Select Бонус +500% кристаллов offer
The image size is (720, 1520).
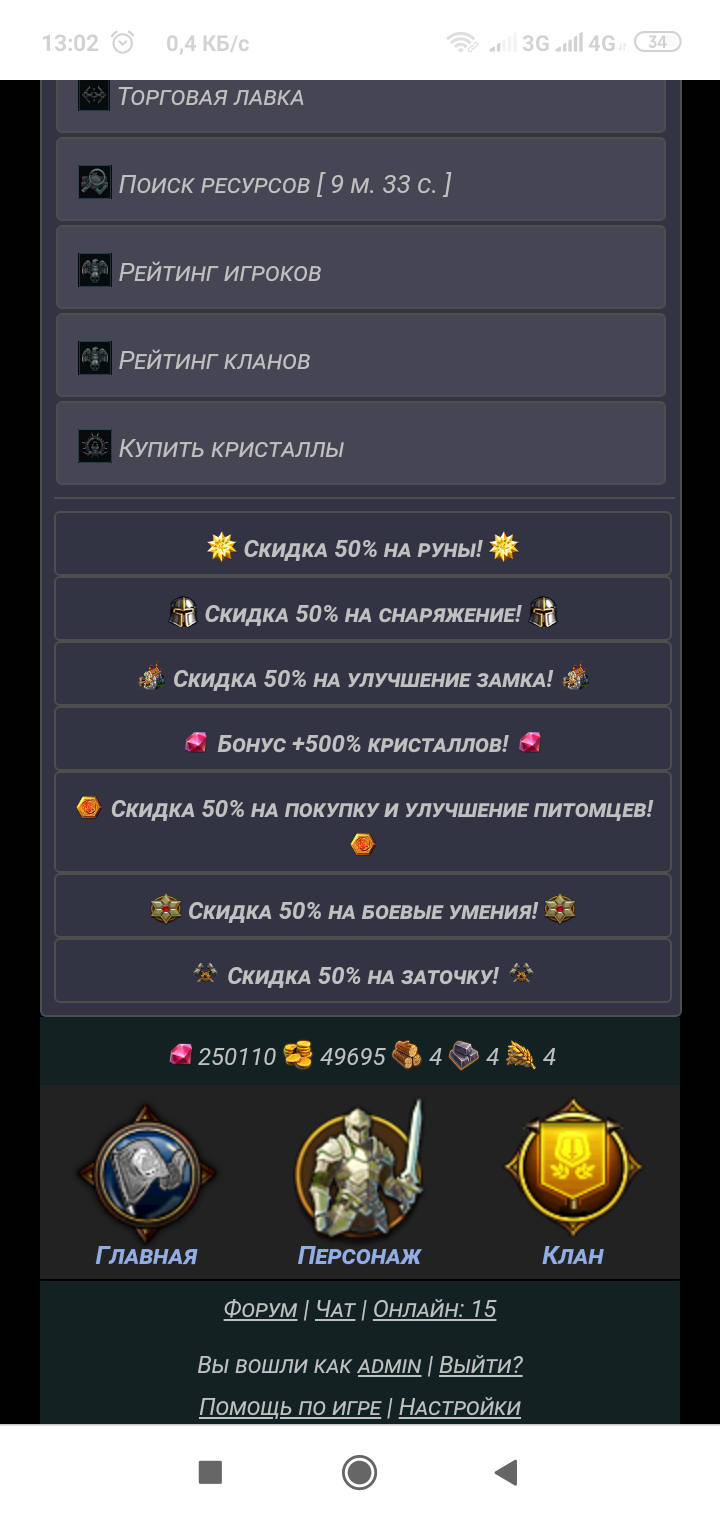[x=362, y=744]
